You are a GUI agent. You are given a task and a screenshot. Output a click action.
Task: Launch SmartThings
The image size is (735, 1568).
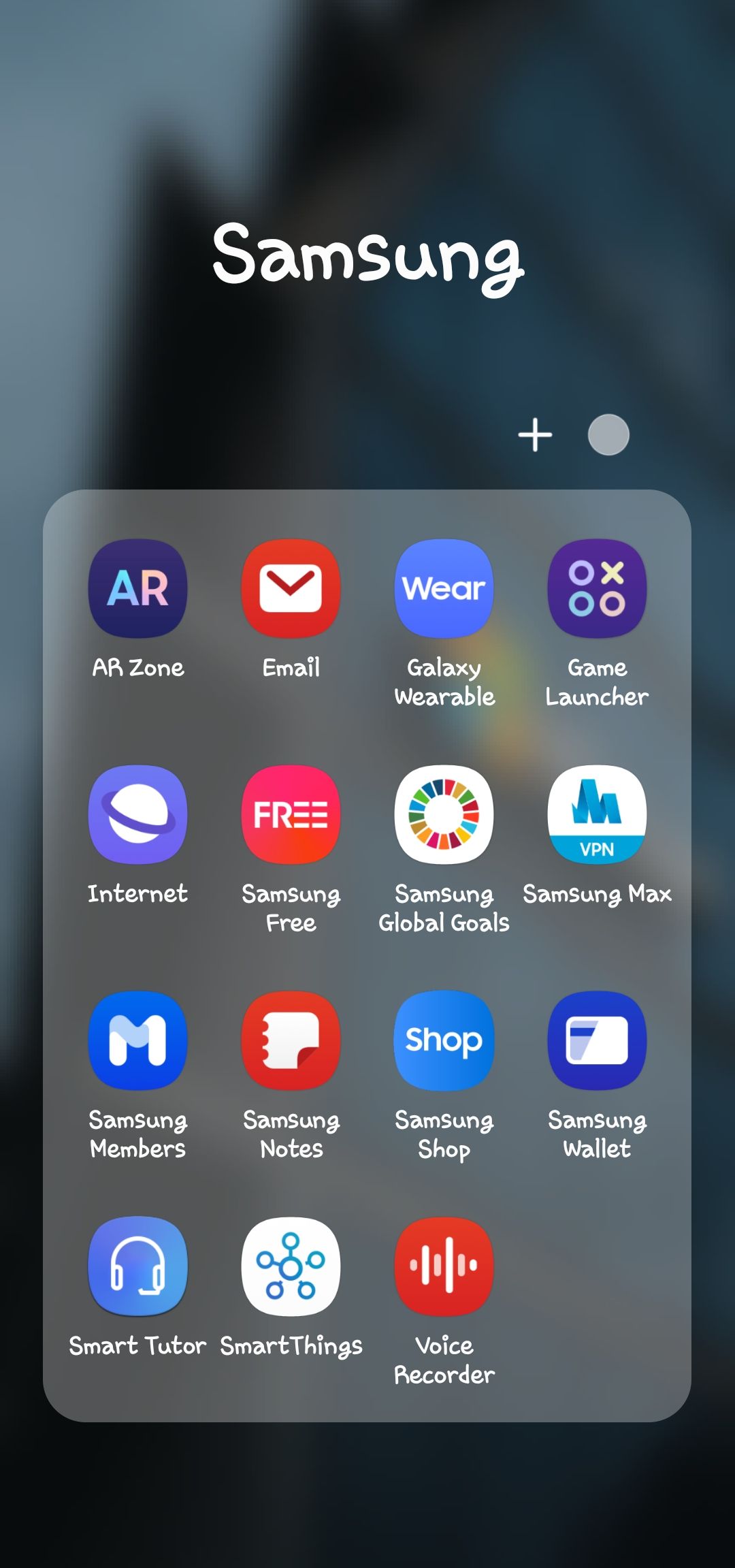(x=291, y=1268)
